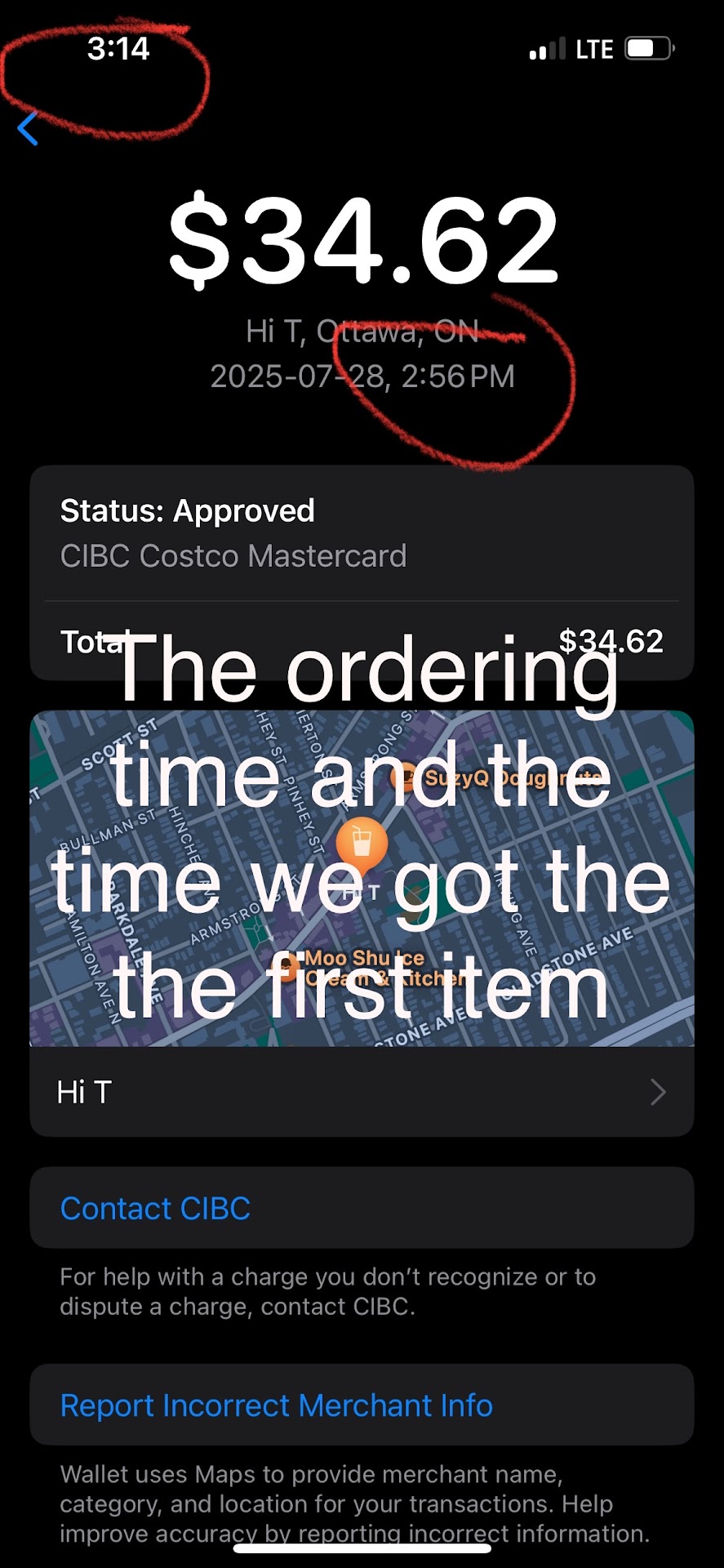This screenshot has height=1568, width=724.
Task: Go back with the blue arrow
Action: (28, 129)
